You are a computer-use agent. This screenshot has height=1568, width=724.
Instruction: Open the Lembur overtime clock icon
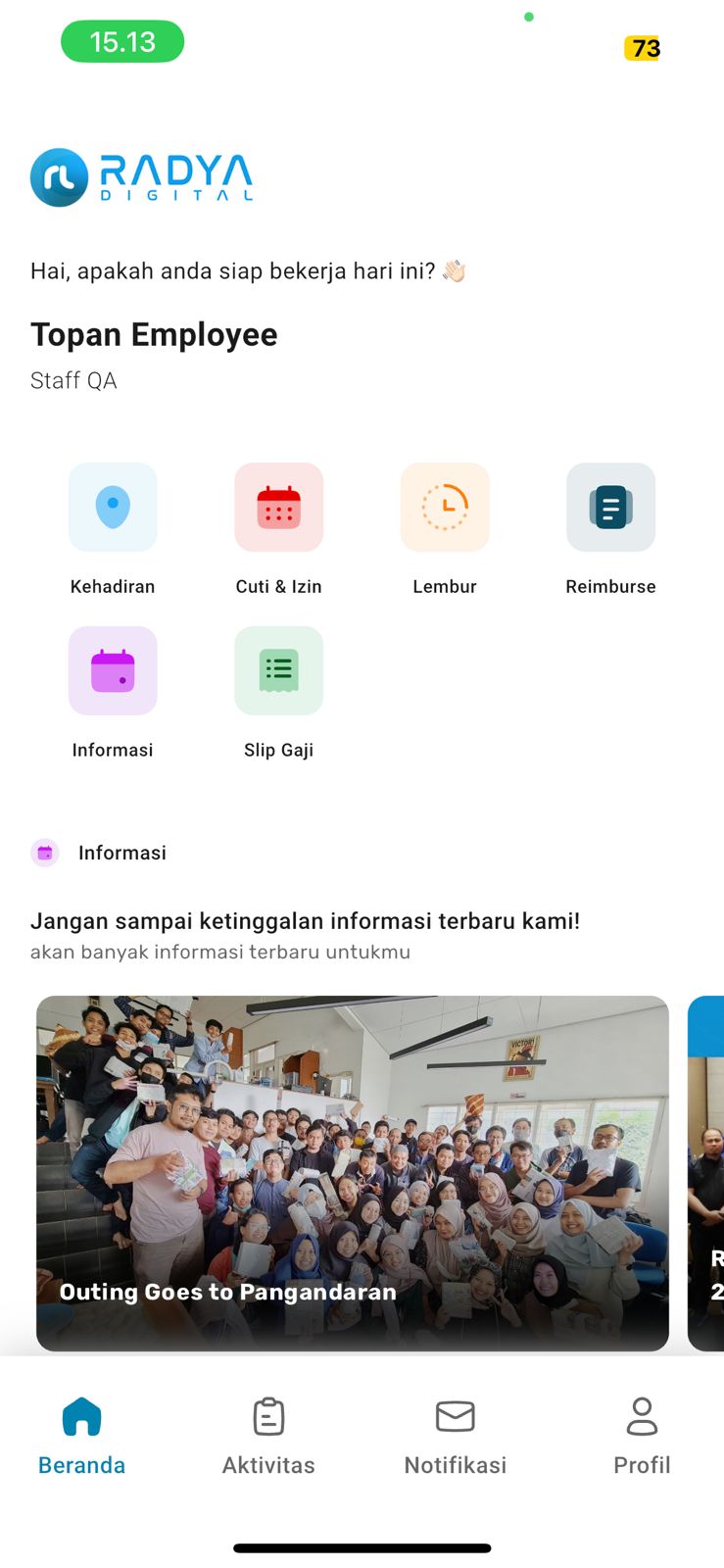[444, 507]
